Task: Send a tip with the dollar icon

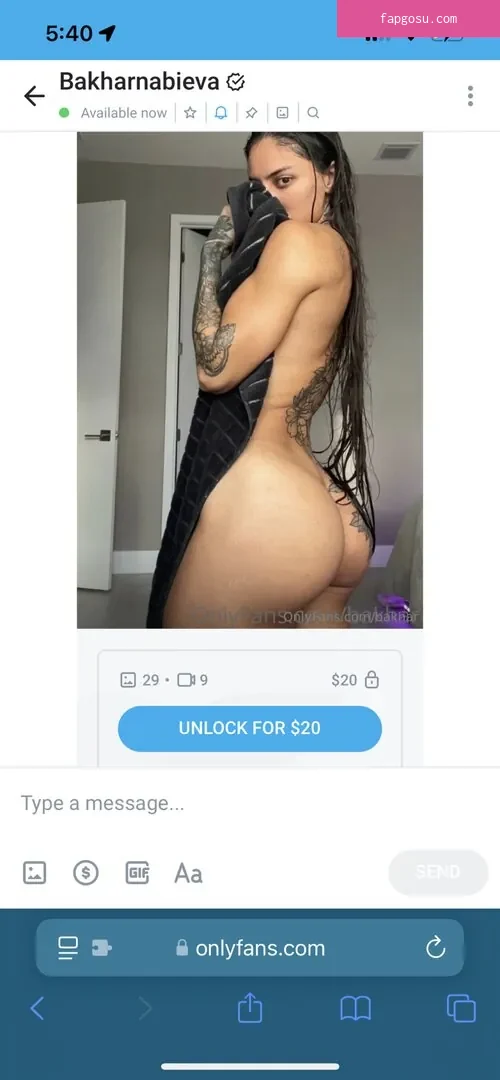Action: tap(86, 873)
